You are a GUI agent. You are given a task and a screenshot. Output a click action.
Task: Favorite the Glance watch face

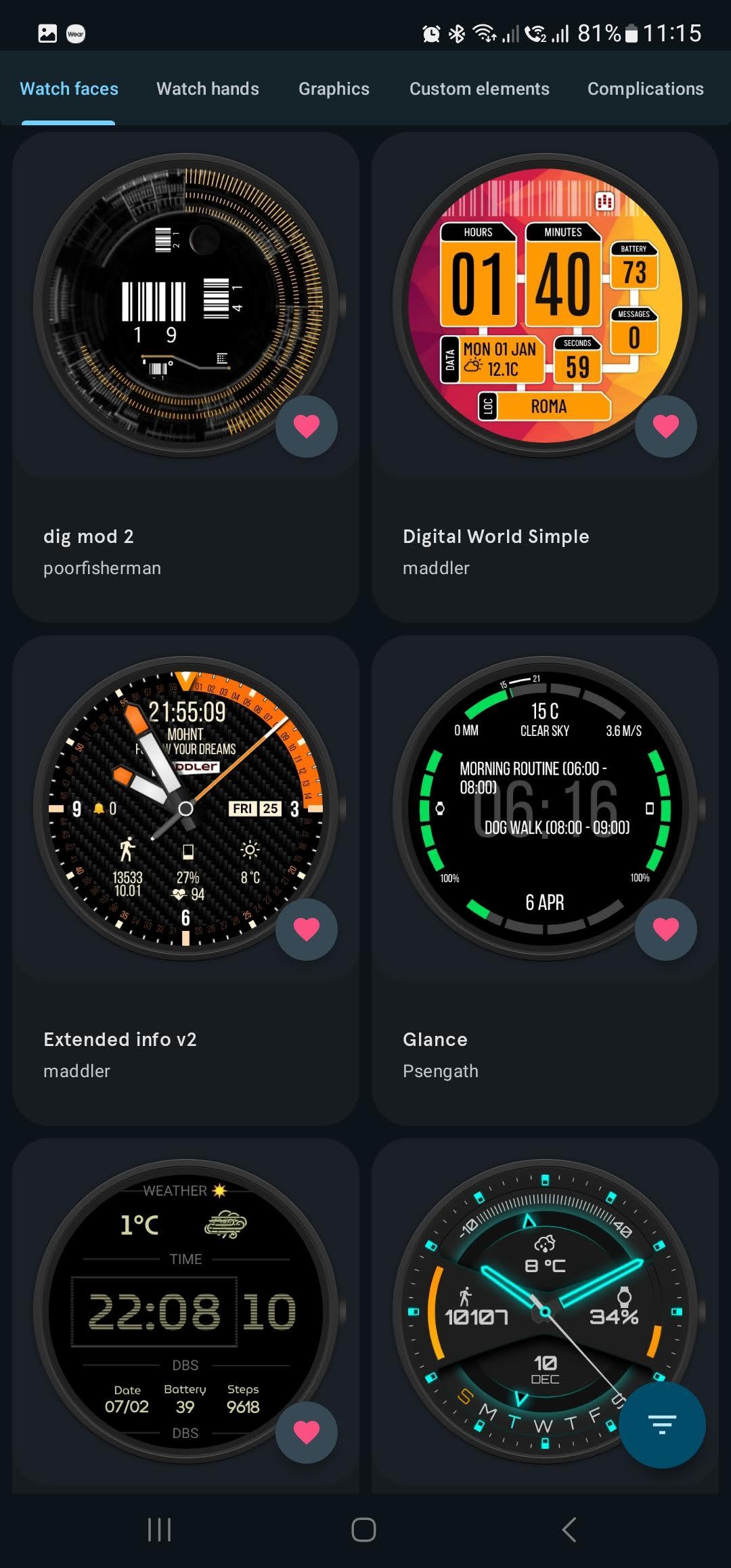coord(666,930)
